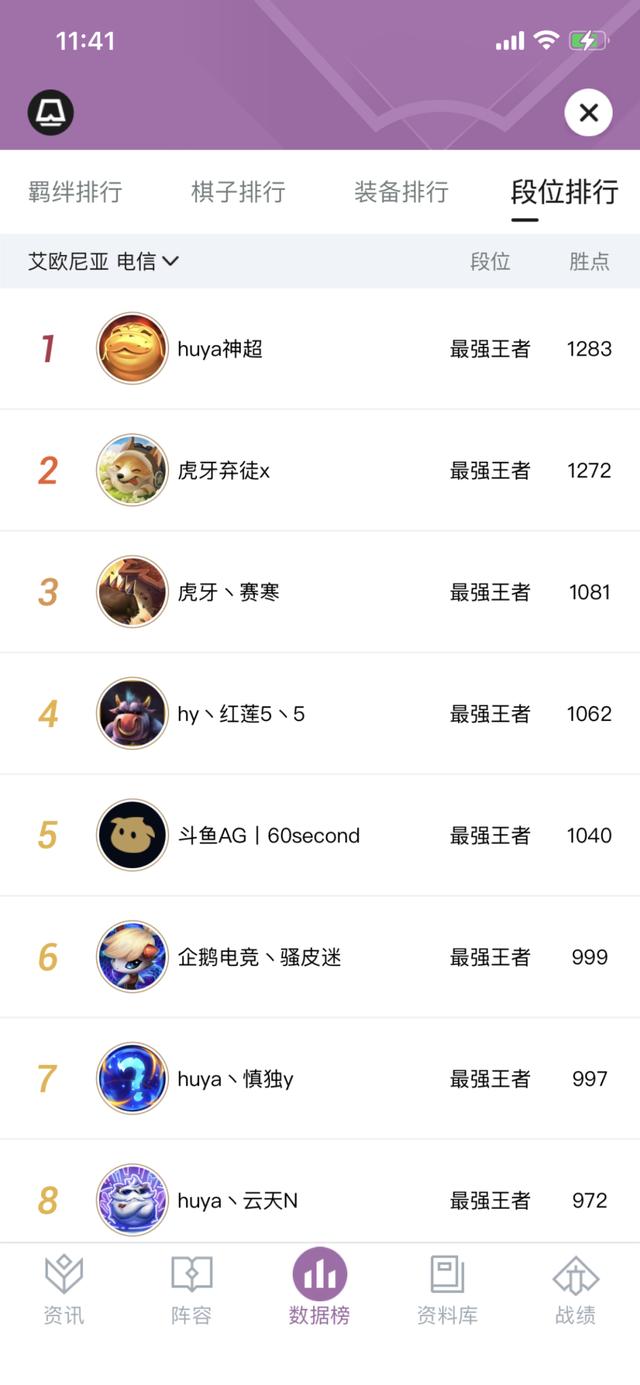This screenshot has height=1385, width=640.
Task: Close the page with the X button
Action: tap(588, 113)
